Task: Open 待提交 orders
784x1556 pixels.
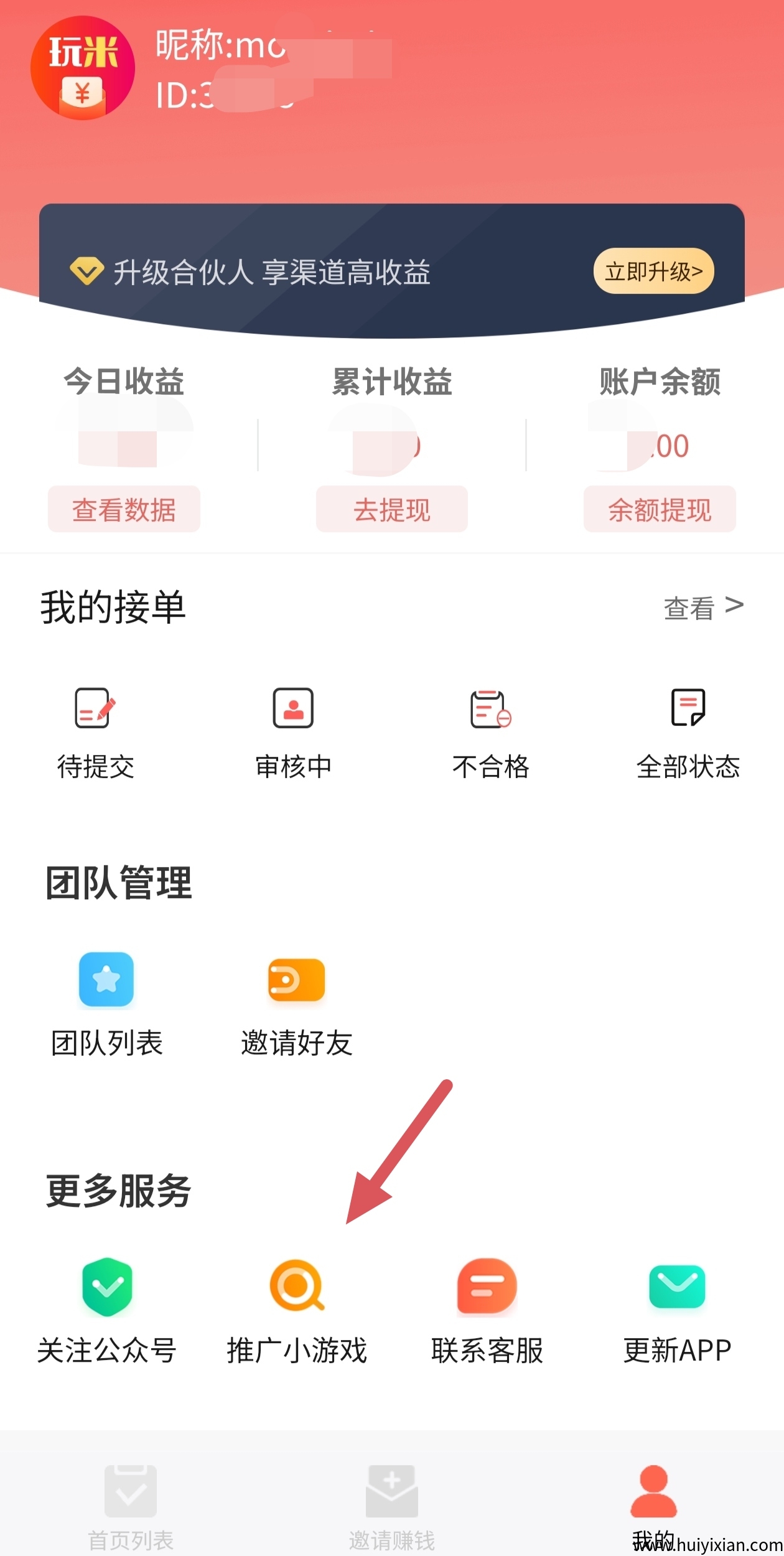Action: pos(95,731)
